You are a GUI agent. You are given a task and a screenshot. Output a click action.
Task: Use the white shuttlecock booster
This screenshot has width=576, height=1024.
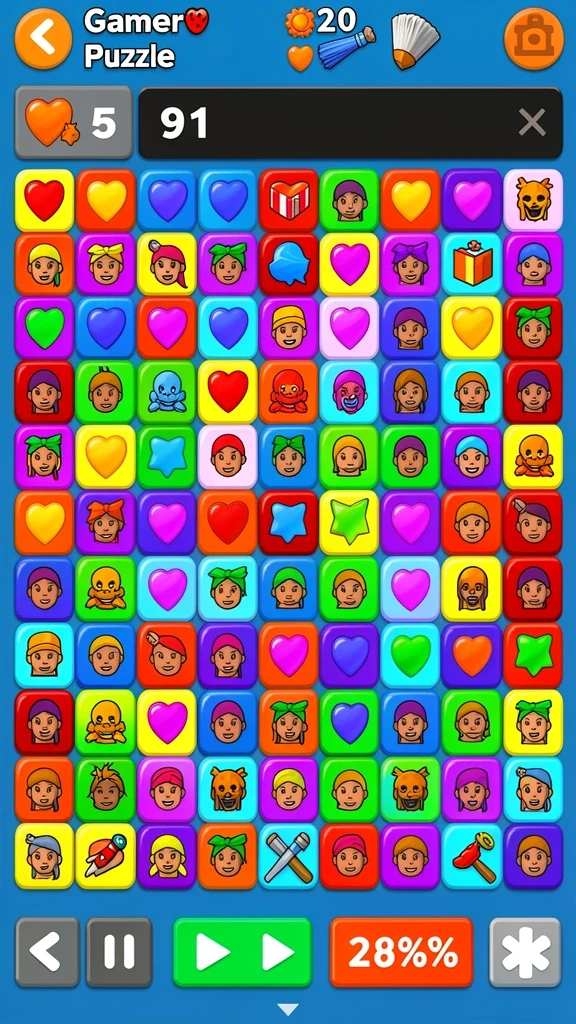415,41
